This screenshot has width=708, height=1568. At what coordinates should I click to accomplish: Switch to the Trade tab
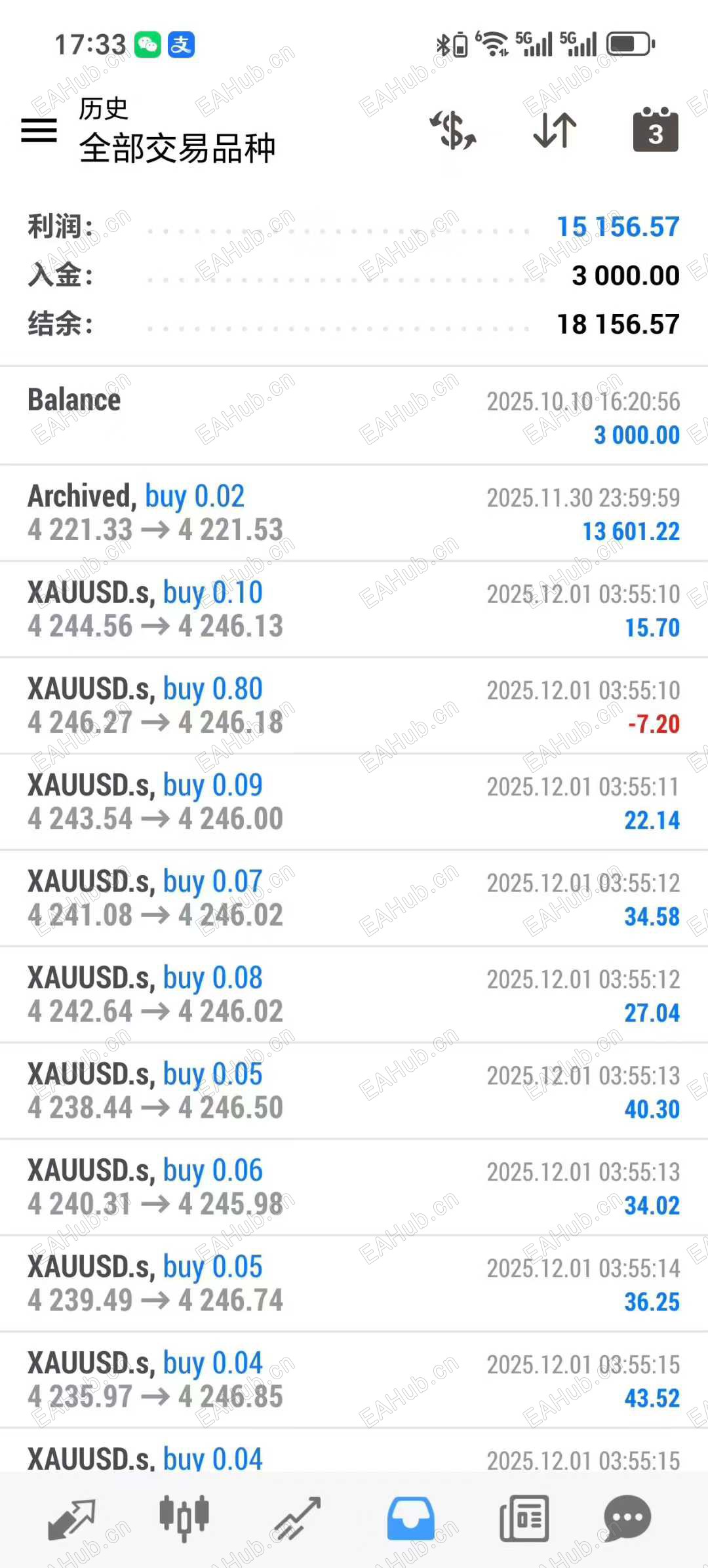coord(298,1519)
